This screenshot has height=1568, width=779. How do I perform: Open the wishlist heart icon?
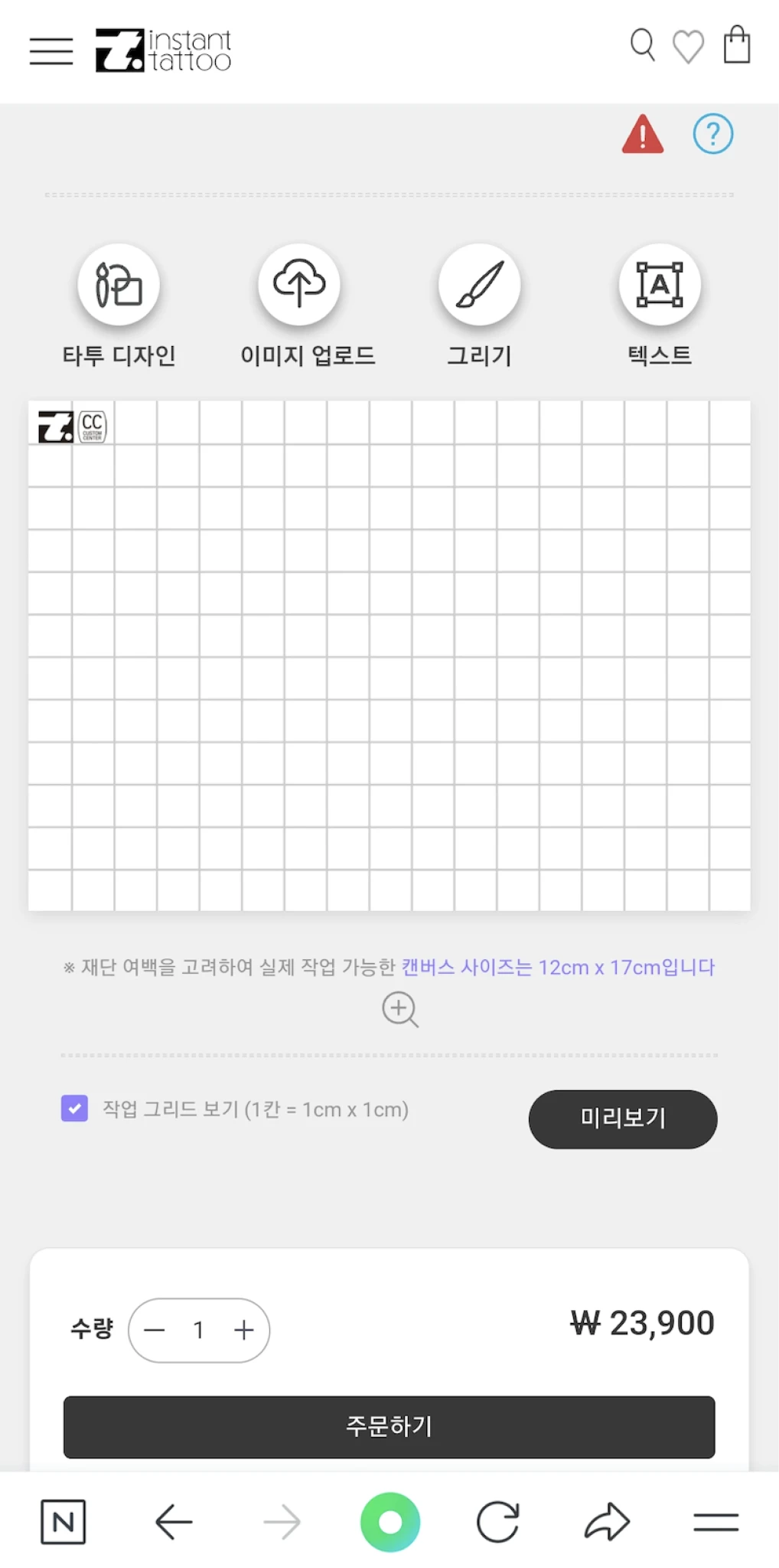(688, 47)
